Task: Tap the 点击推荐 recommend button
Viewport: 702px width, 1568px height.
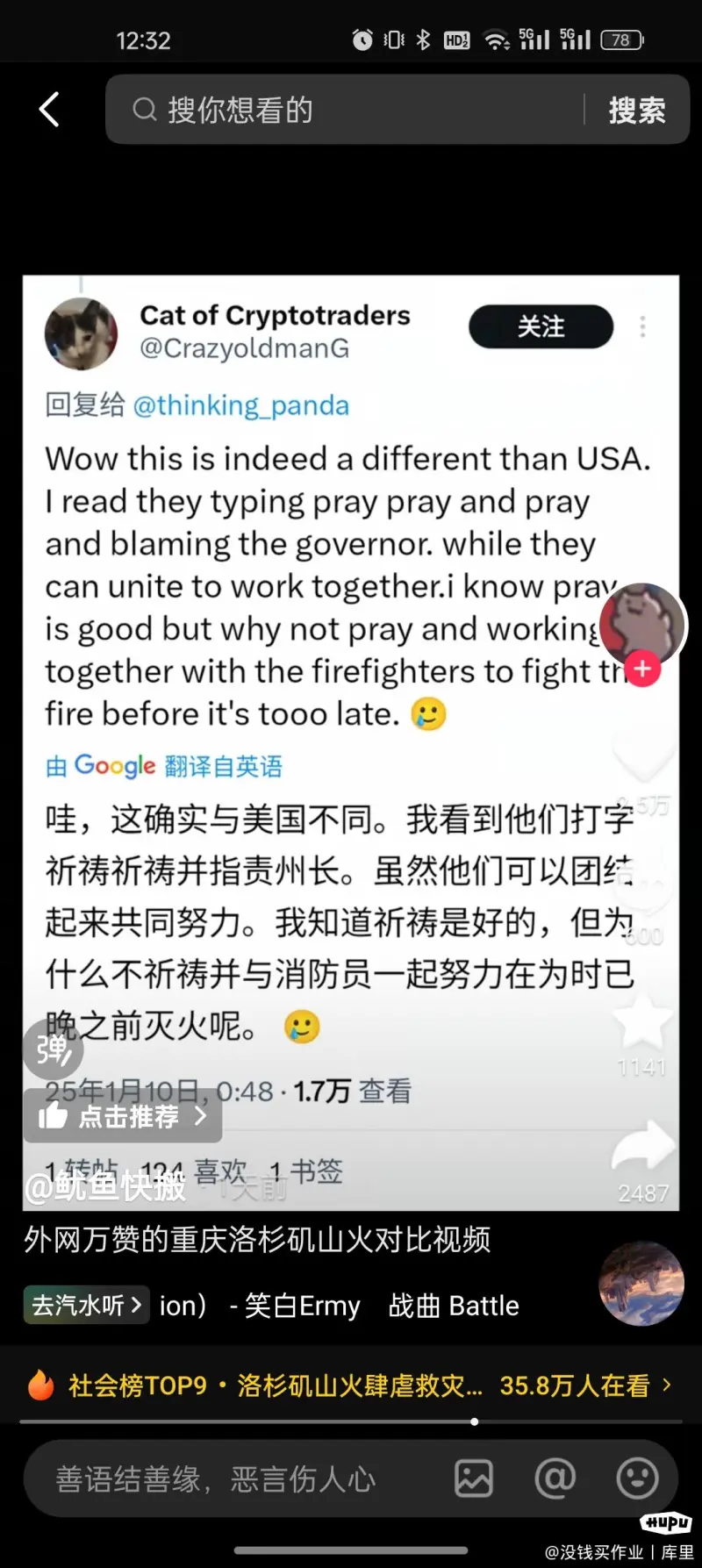Action: pyautogui.click(x=123, y=1115)
